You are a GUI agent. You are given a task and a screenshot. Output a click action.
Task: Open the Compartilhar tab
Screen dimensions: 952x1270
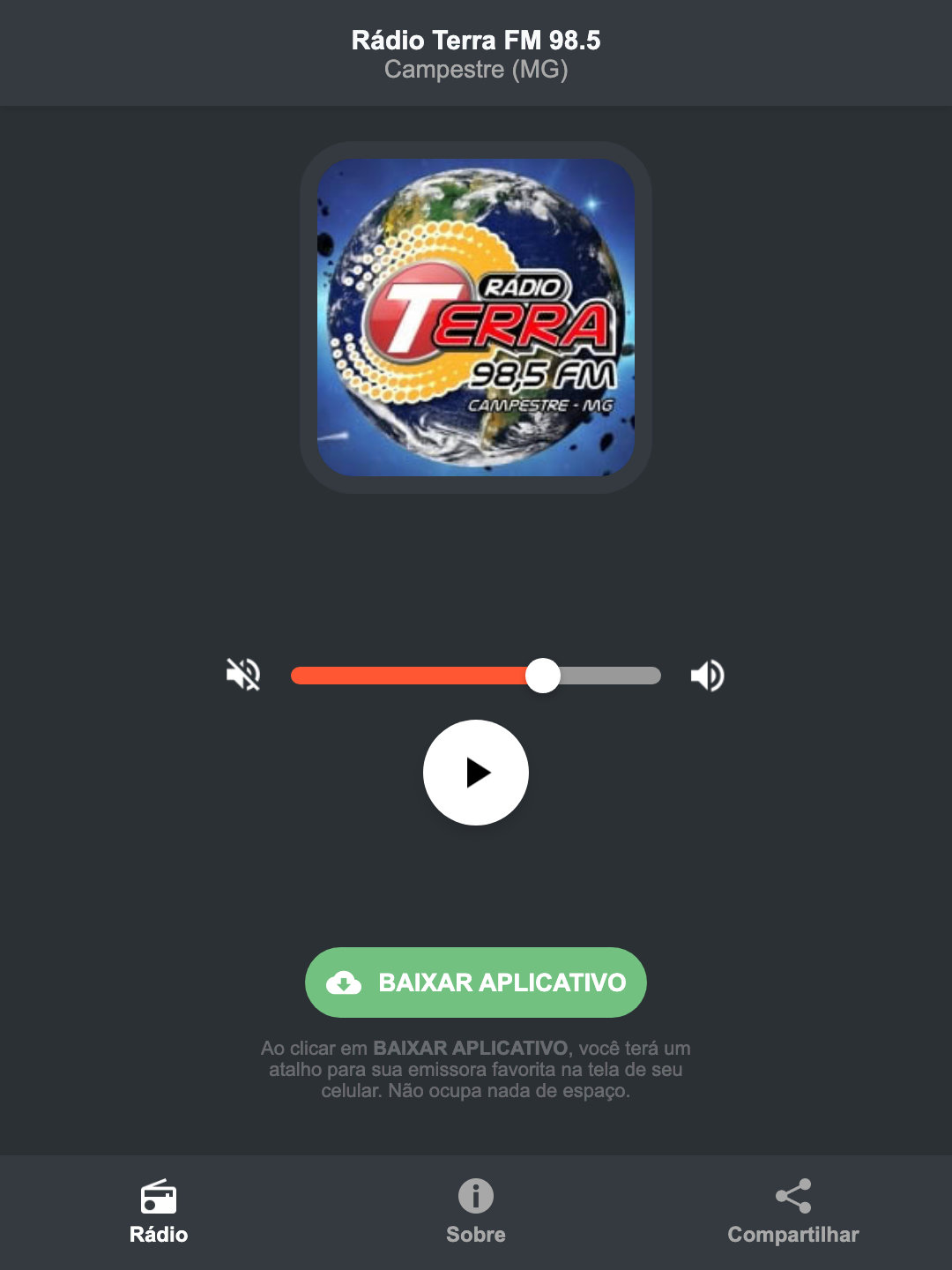coord(792,1213)
